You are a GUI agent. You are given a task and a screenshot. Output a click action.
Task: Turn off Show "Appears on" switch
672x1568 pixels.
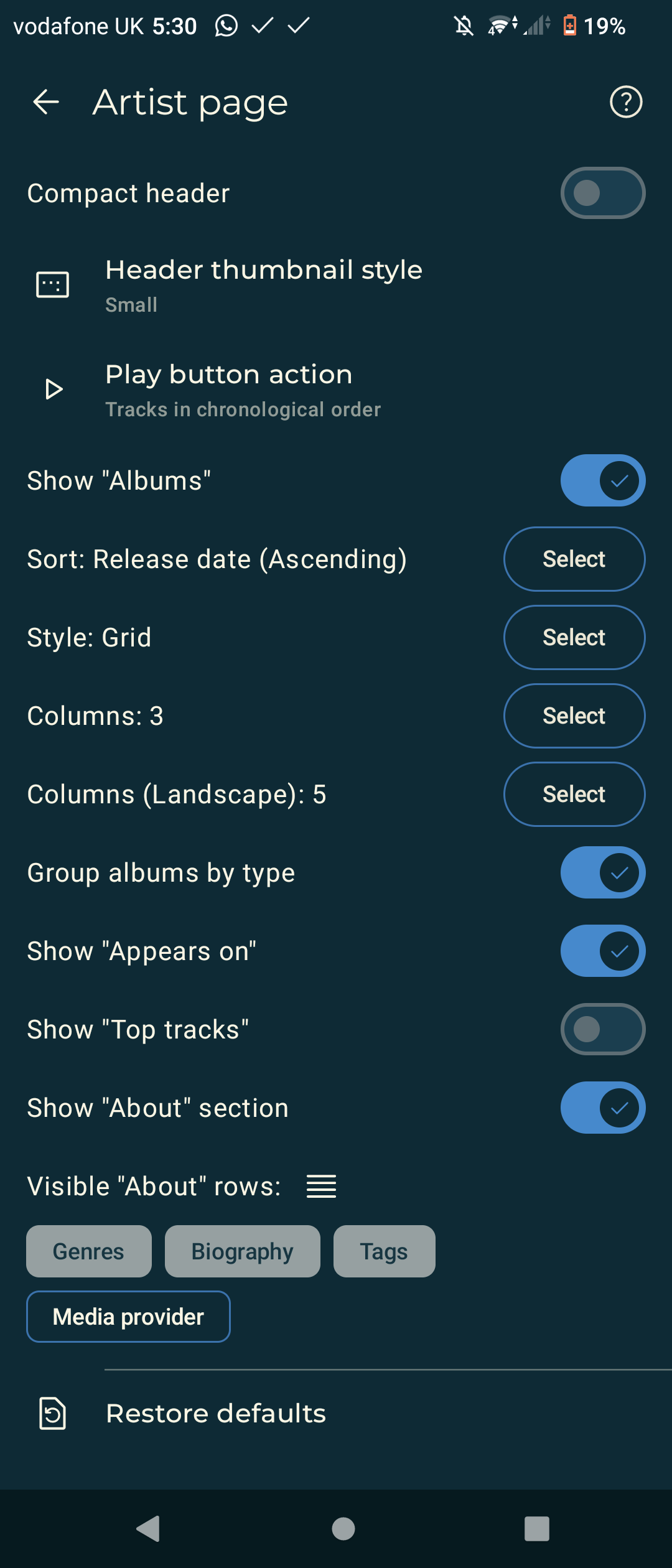tap(602, 951)
